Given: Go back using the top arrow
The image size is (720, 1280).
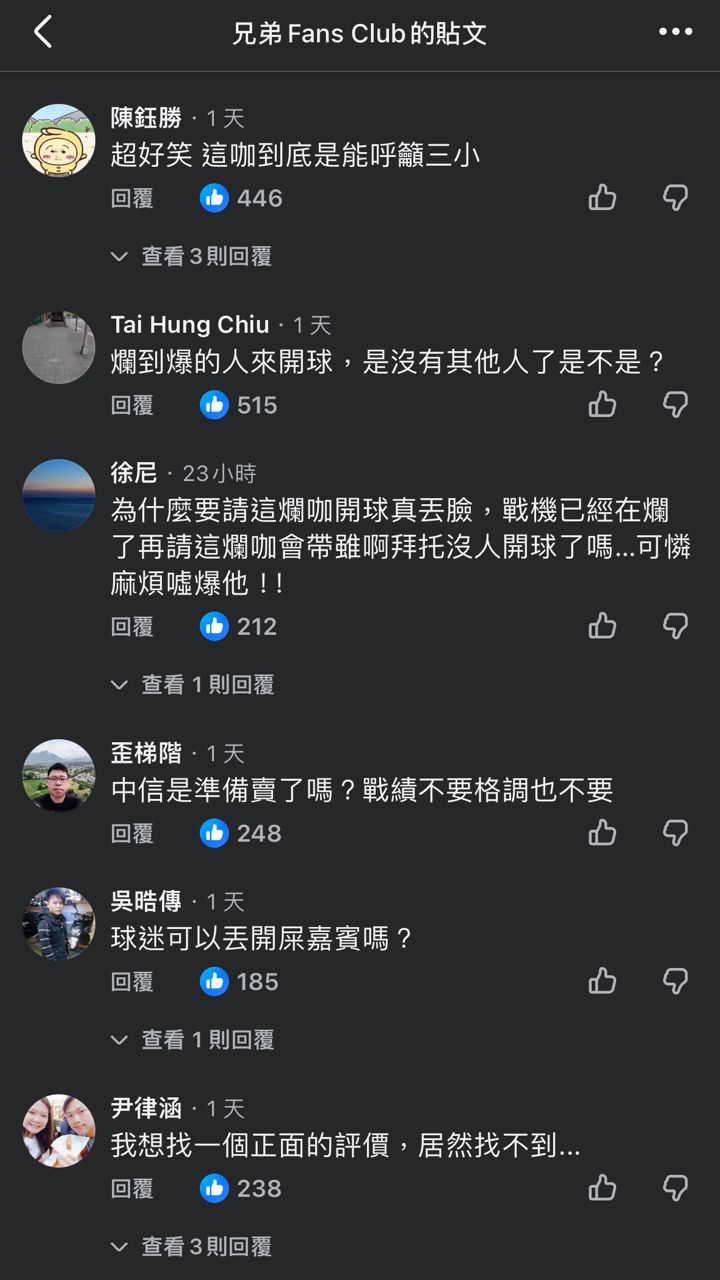Looking at the screenshot, I should point(43,33).
